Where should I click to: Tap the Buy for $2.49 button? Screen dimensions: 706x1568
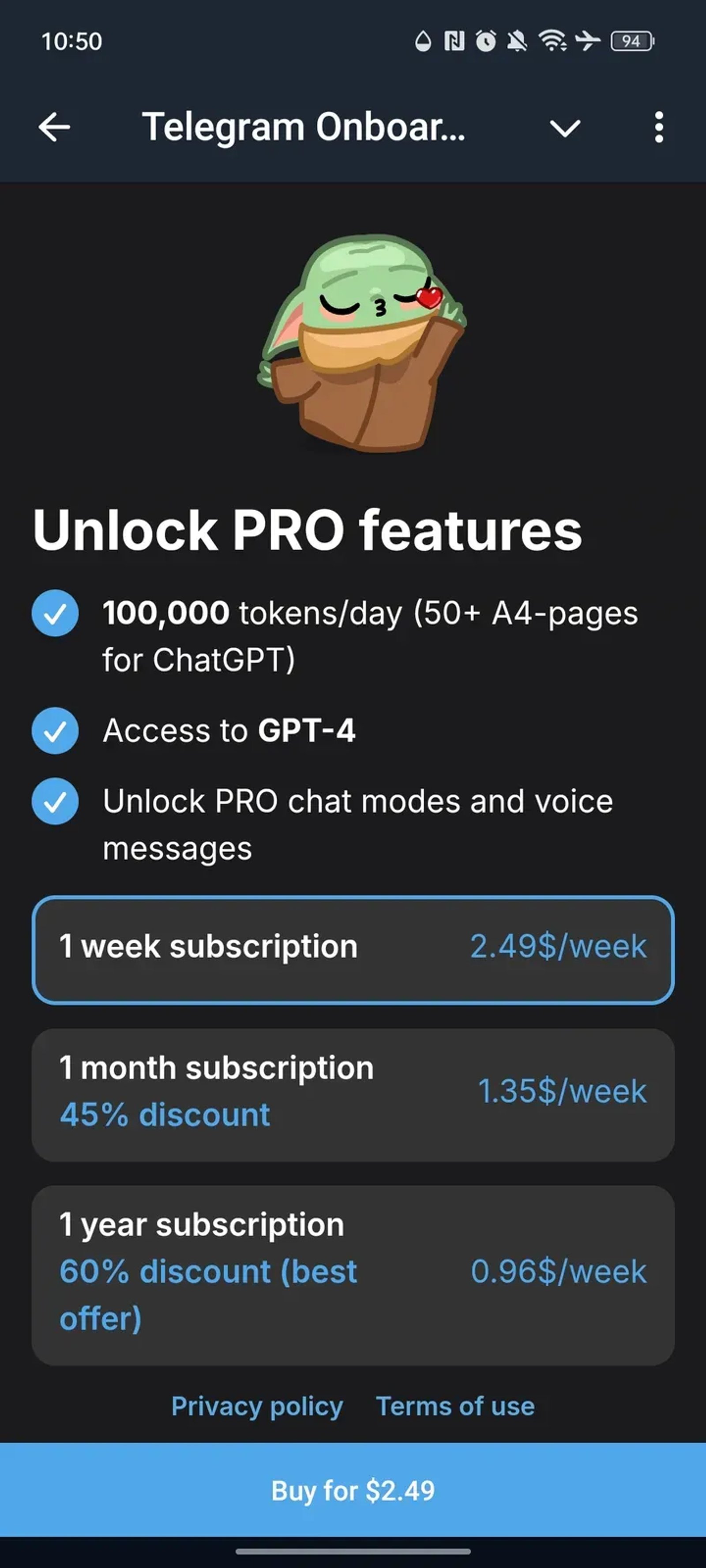[353, 1491]
